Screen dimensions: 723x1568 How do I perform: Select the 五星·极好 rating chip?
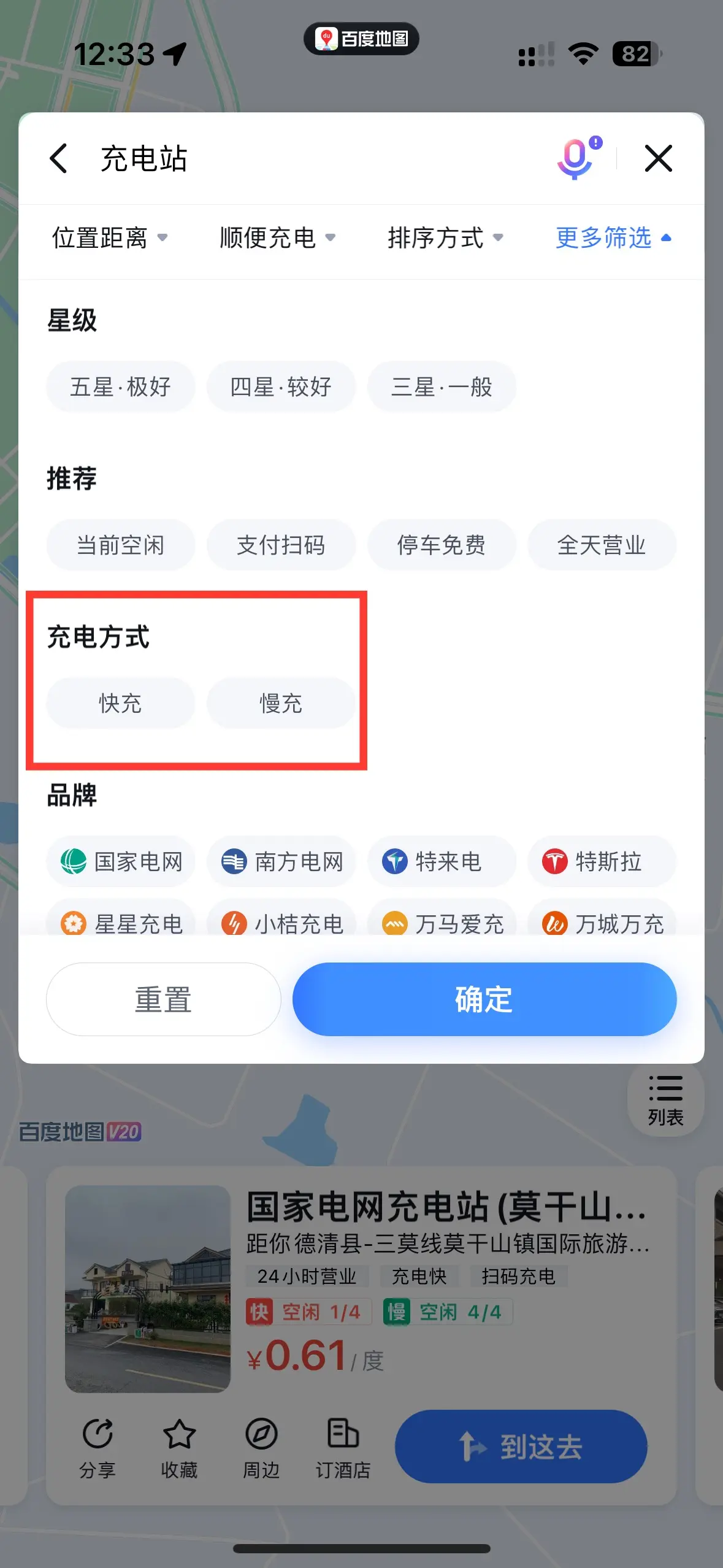(121, 387)
